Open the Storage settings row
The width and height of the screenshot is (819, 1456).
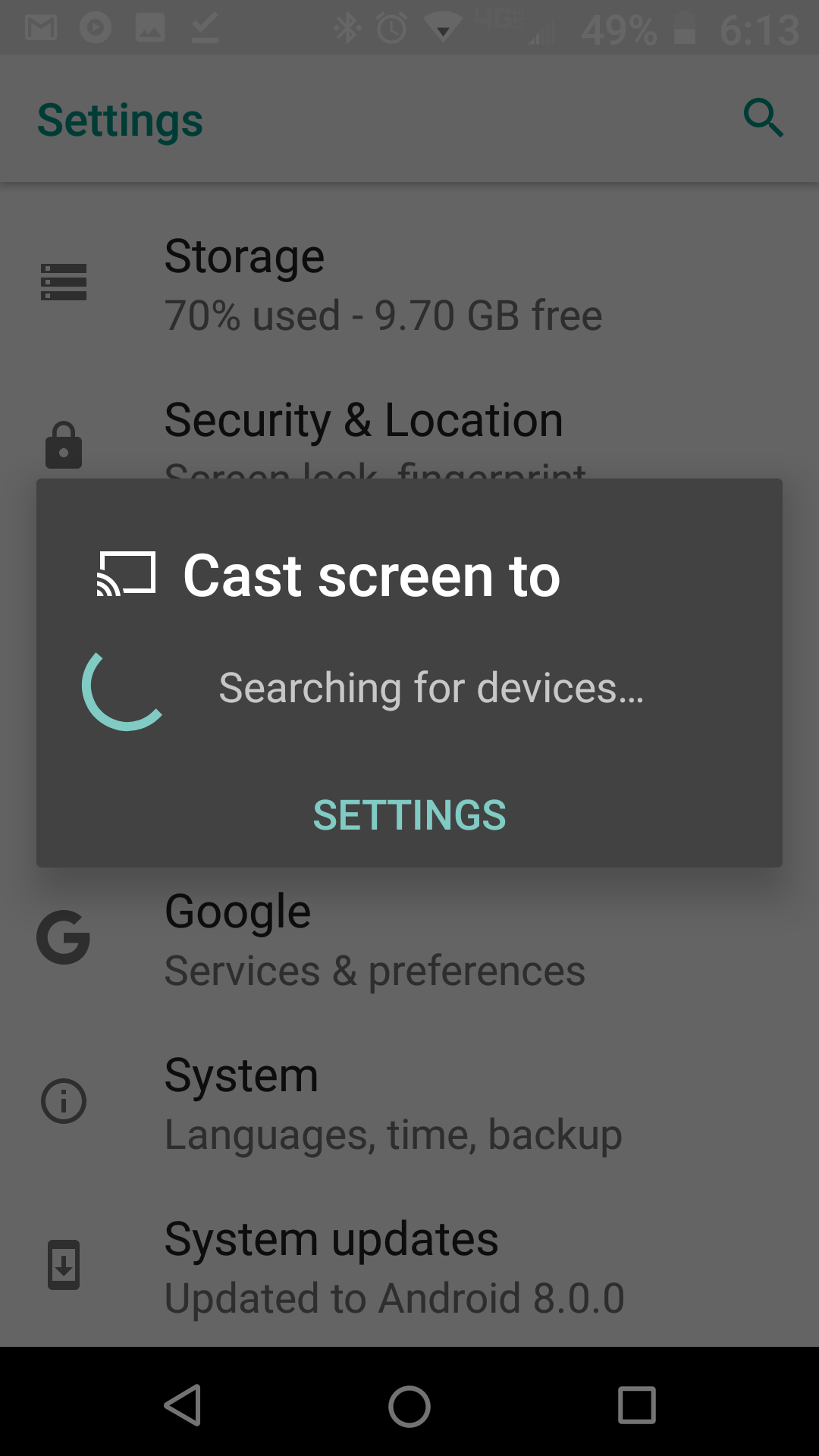click(x=409, y=283)
